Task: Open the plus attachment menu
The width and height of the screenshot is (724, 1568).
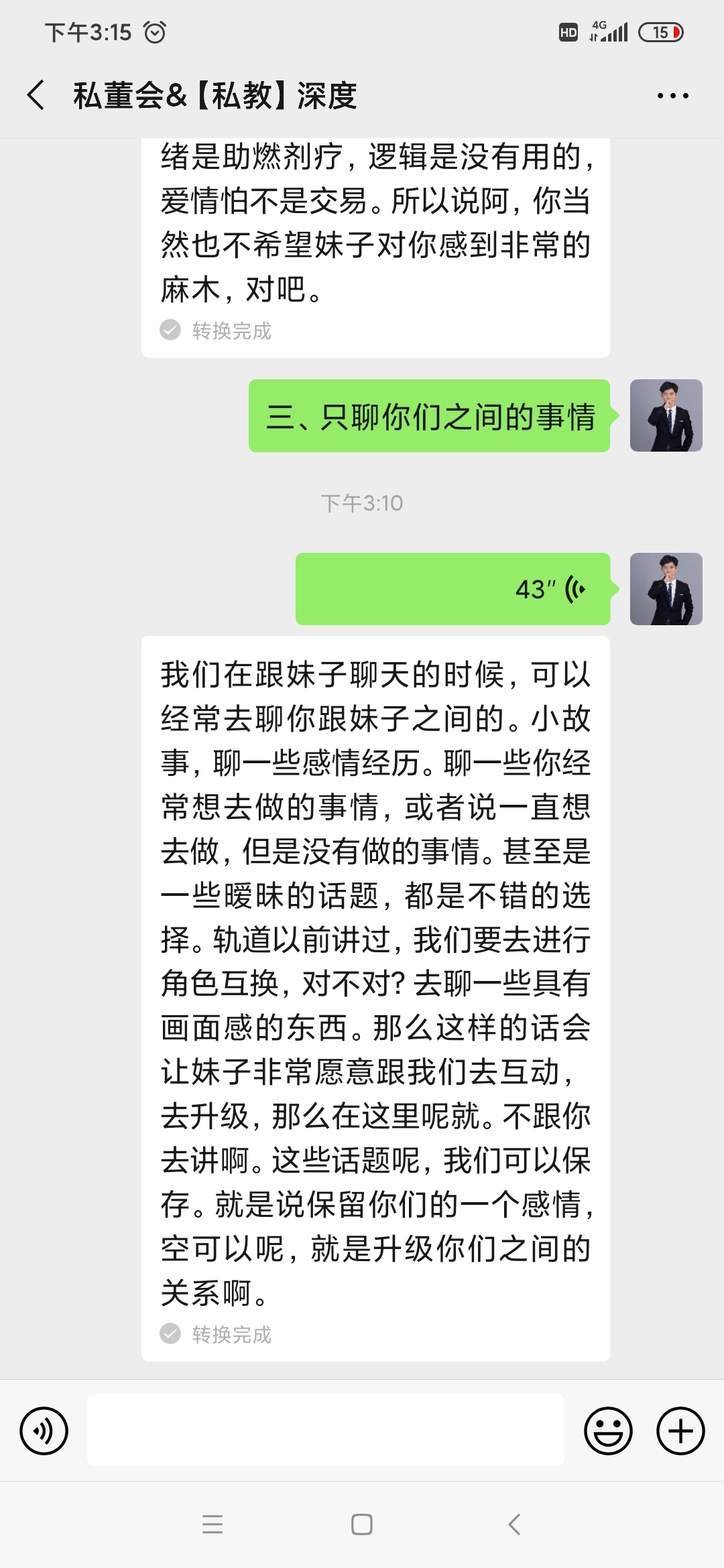Action: point(680,1431)
